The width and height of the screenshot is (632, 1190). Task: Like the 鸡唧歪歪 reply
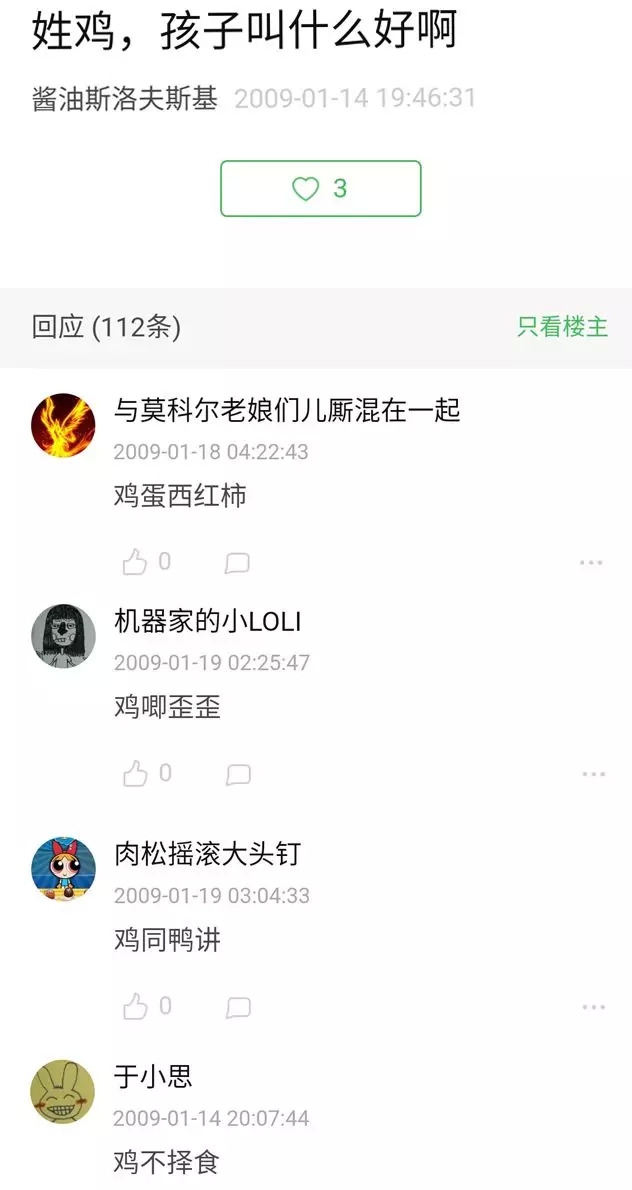coord(136,774)
